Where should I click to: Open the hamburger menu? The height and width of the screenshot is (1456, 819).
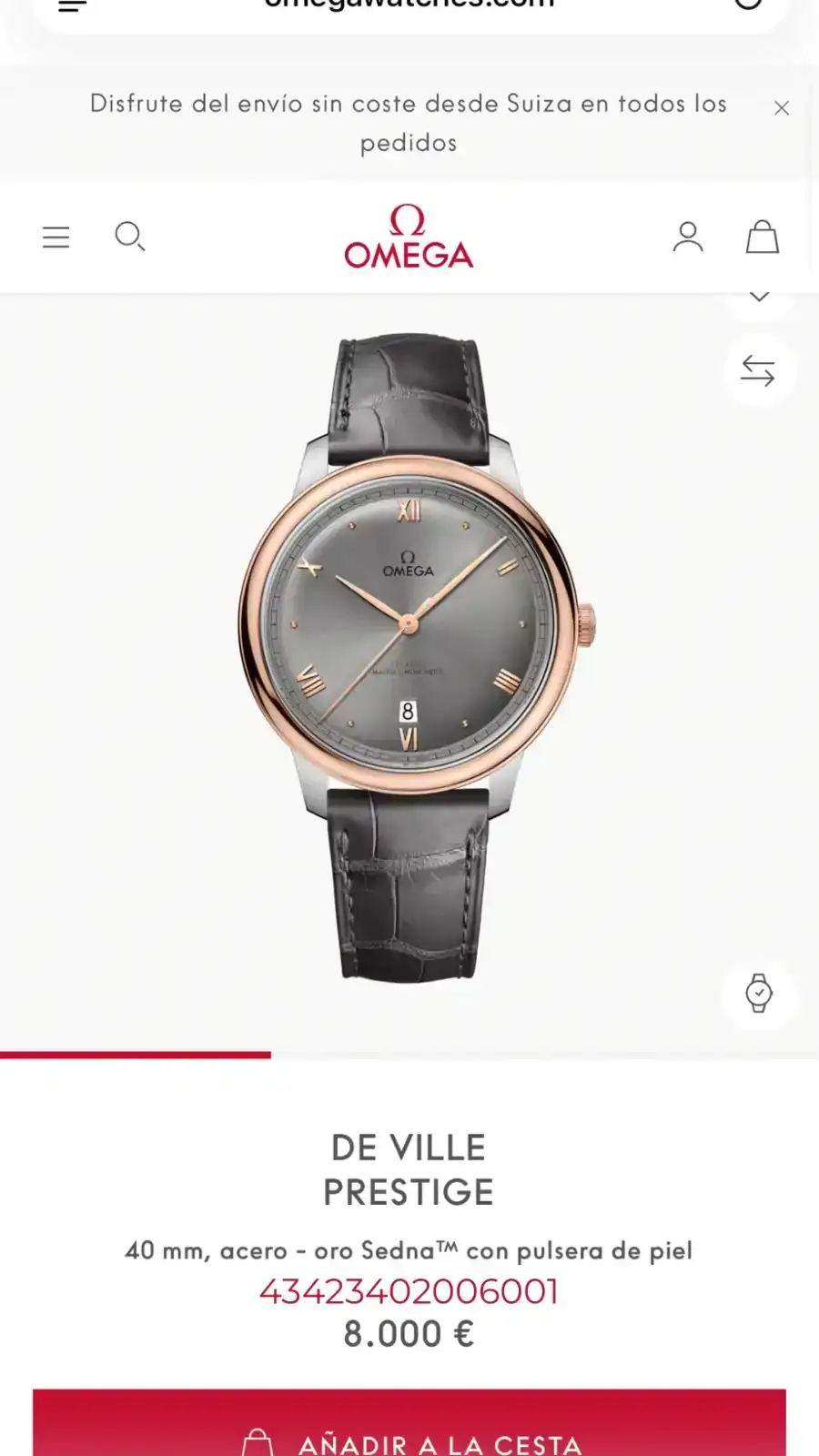coord(56,238)
